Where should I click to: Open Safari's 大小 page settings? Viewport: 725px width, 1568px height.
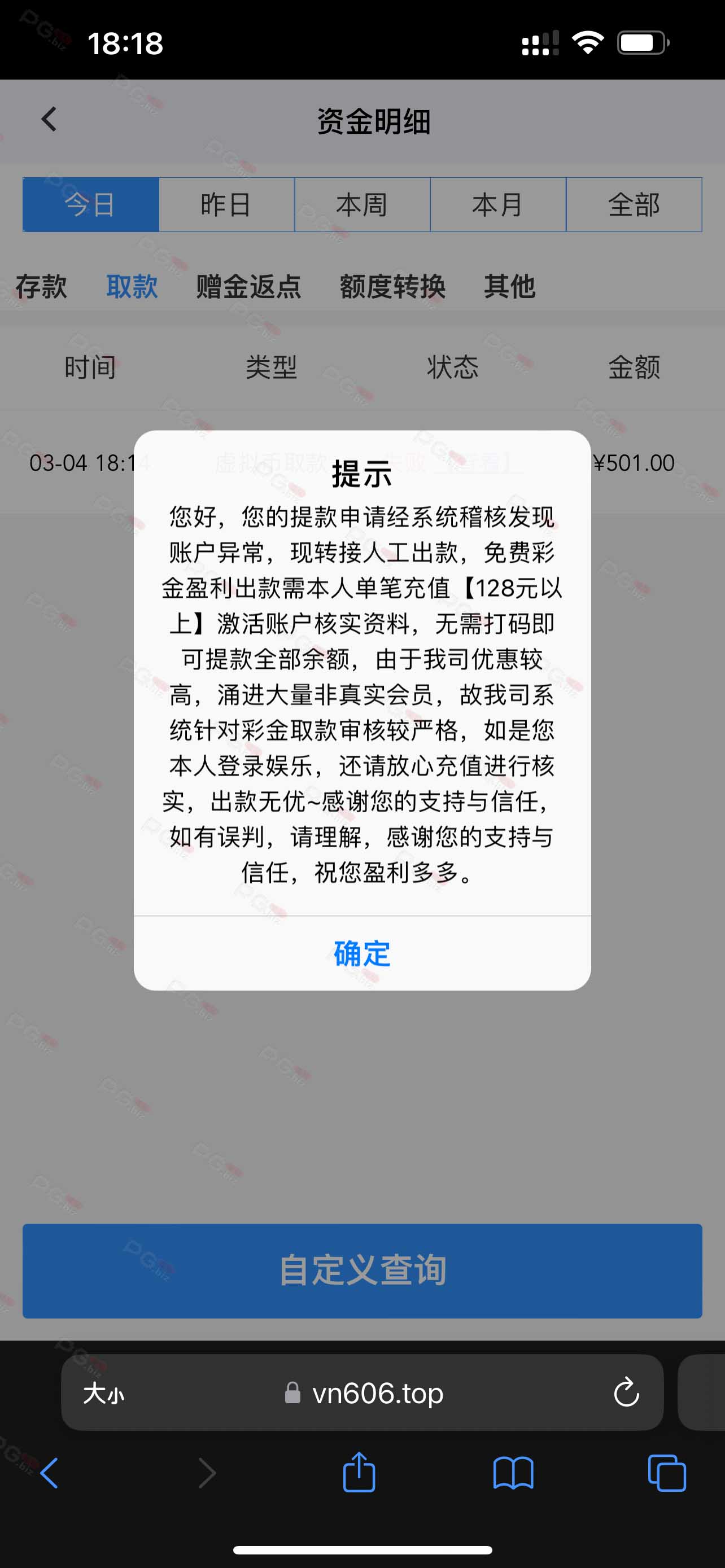[x=103, y=1393]
